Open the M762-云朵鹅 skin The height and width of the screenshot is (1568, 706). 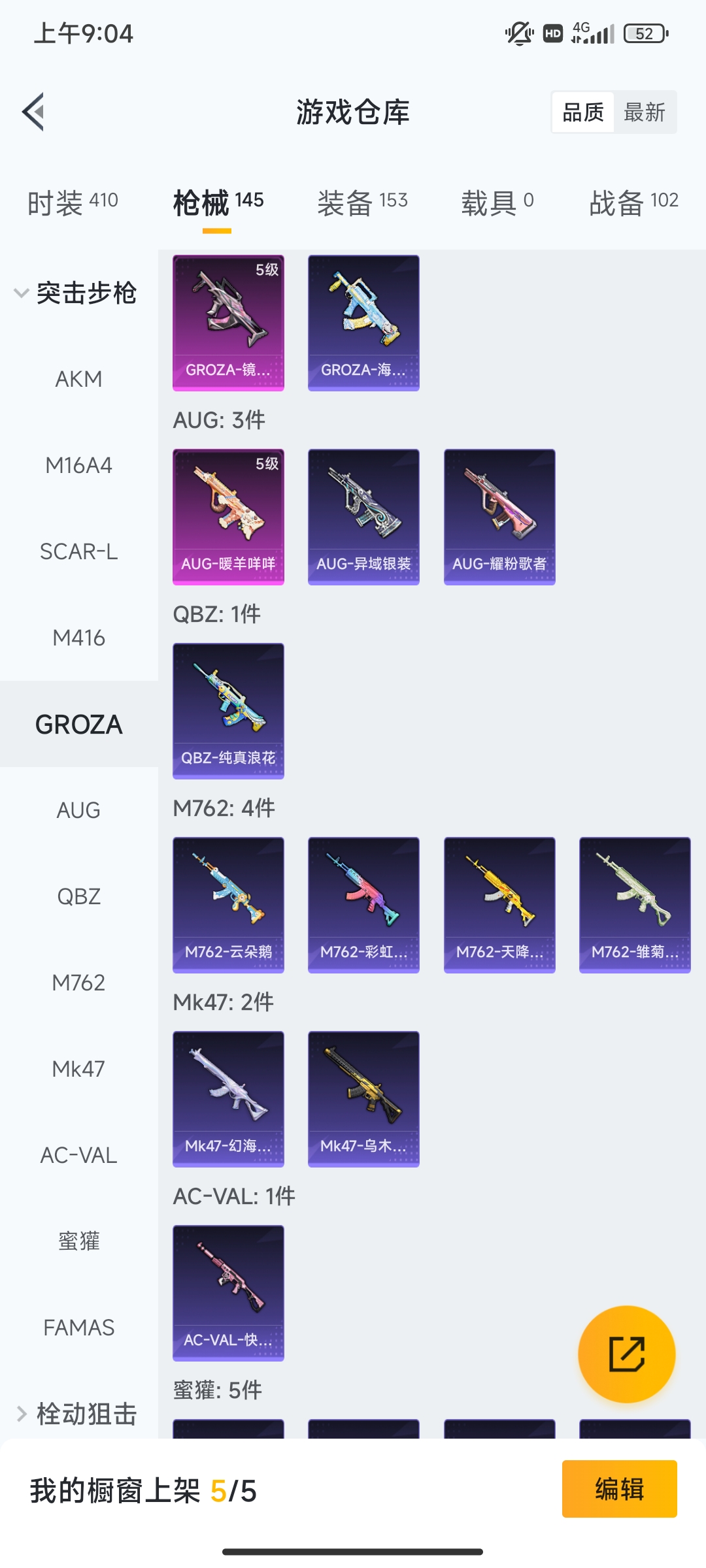228,905
